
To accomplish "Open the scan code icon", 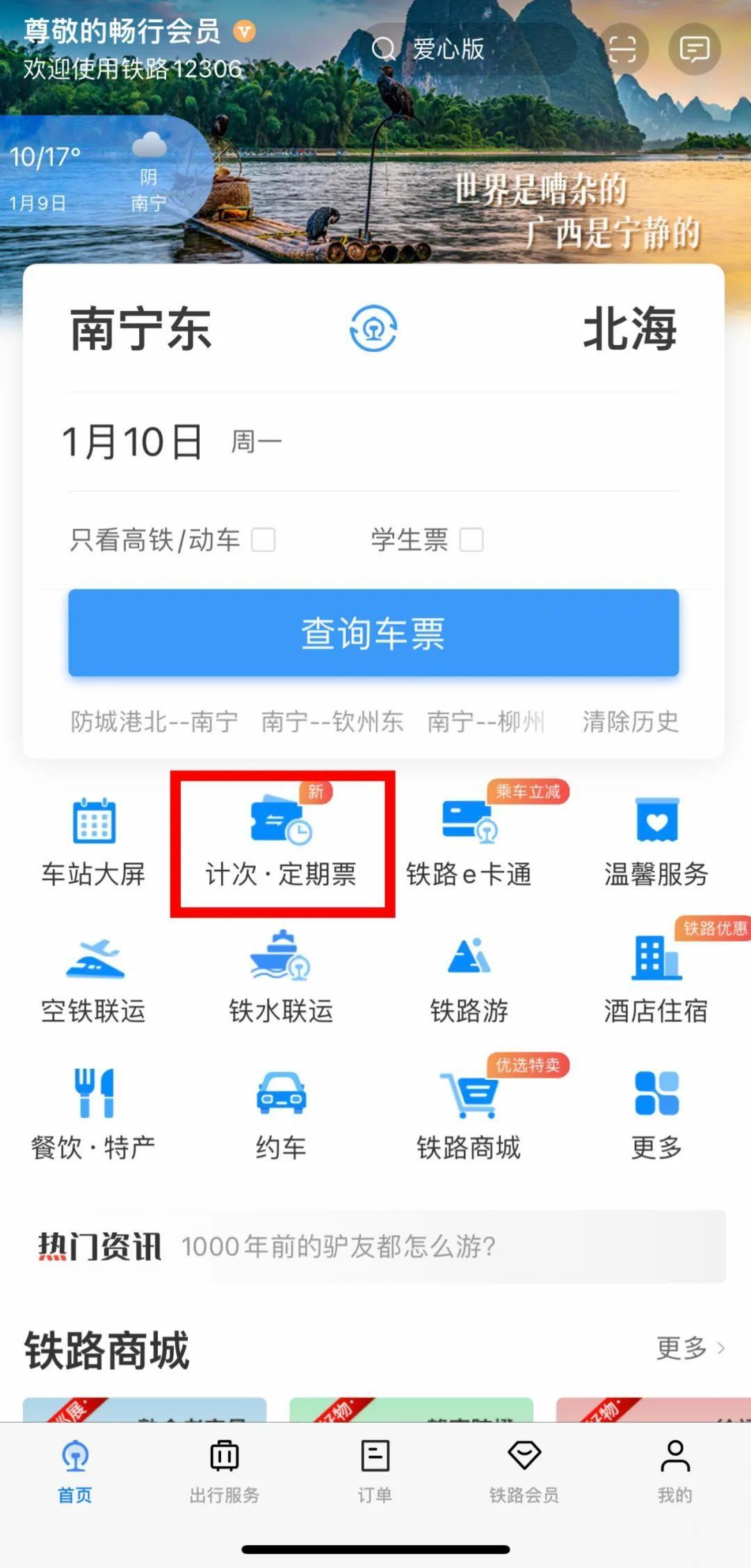I will pos(622,49).
